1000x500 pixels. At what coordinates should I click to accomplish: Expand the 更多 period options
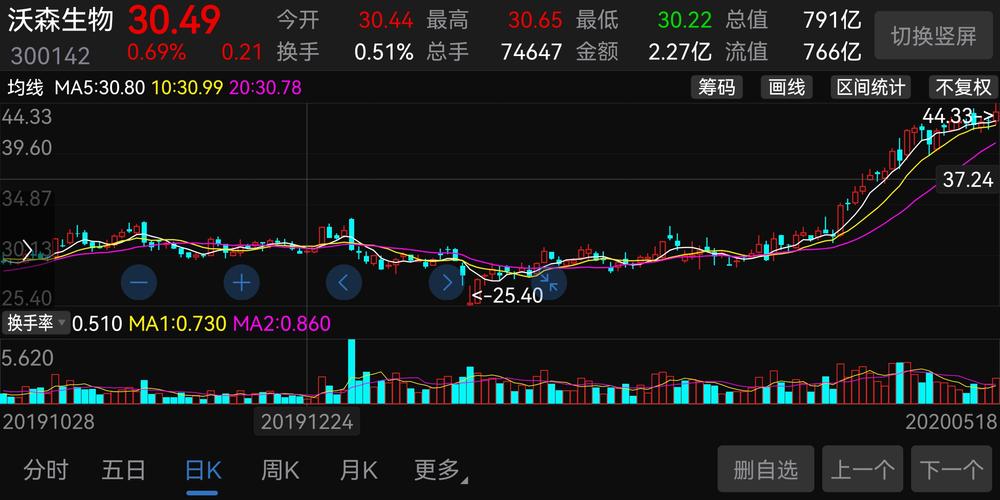pos(439,469)
